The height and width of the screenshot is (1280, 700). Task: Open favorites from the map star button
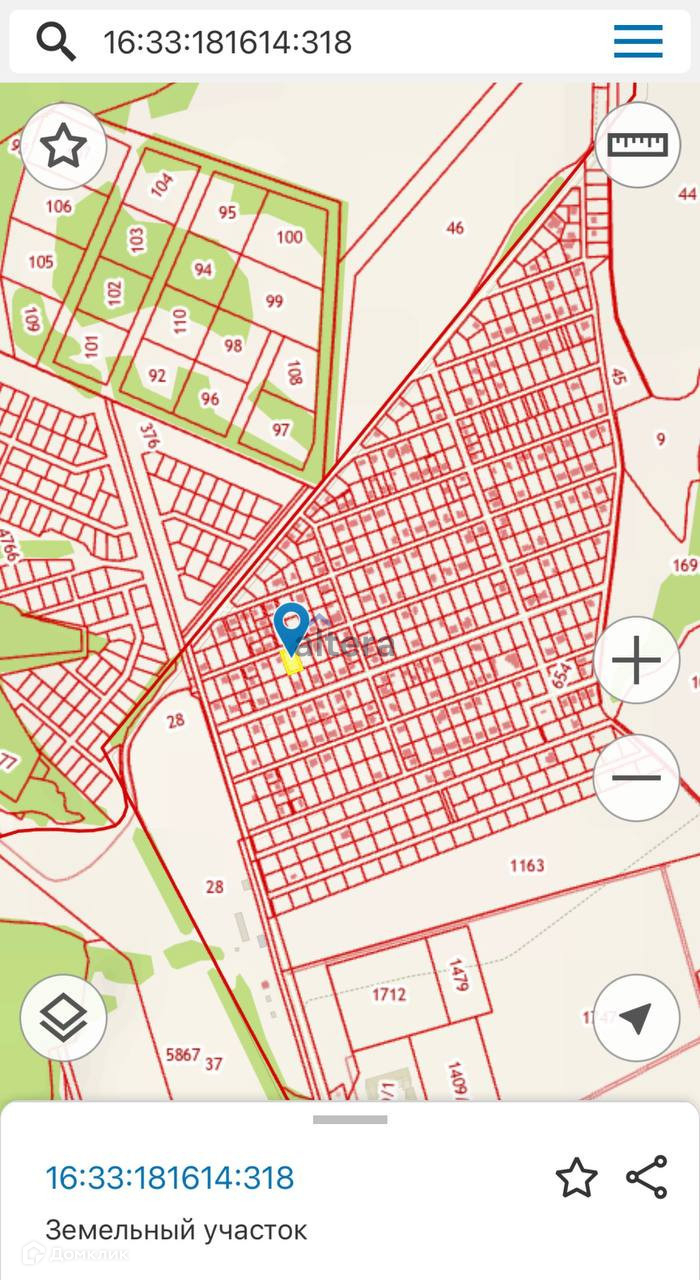point(64,147)
